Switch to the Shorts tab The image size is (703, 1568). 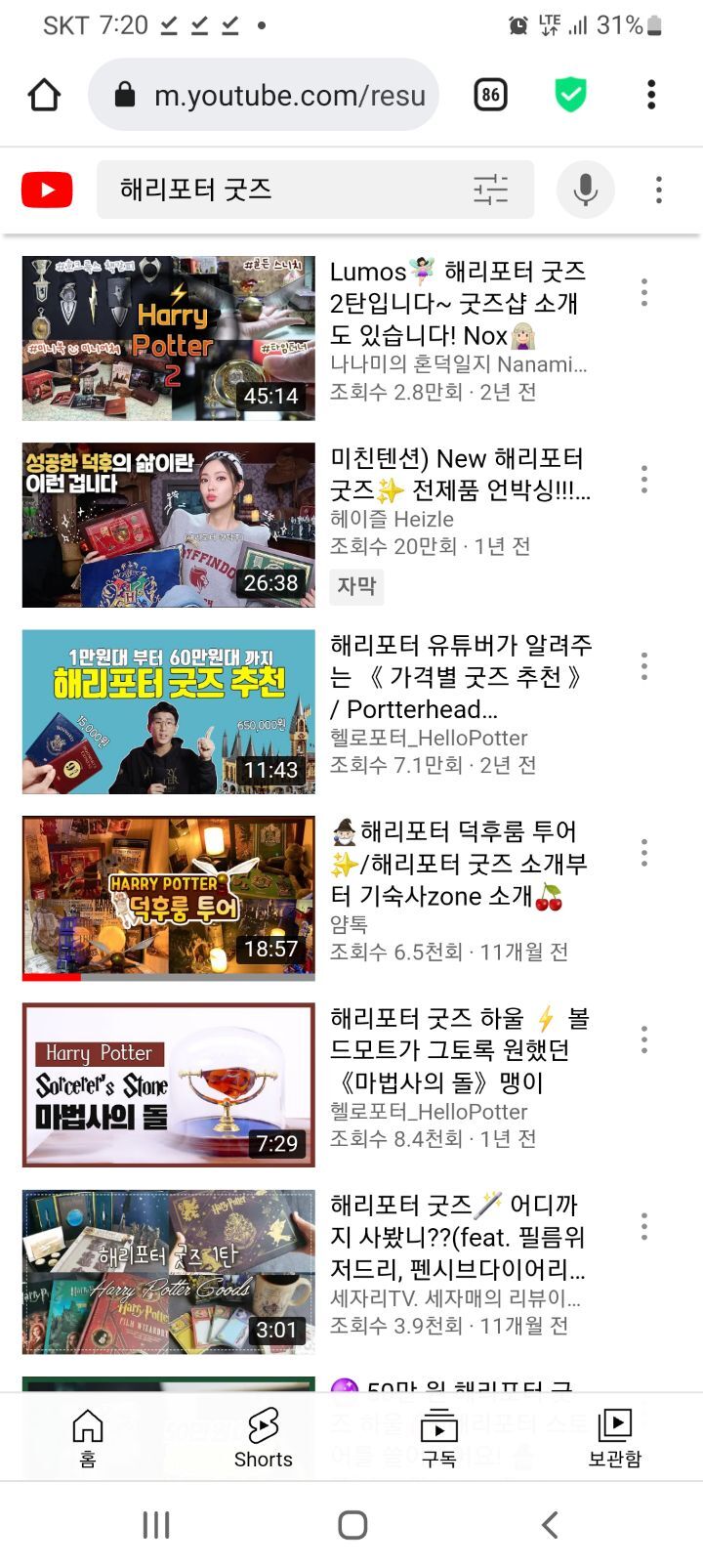[263, 1438]
